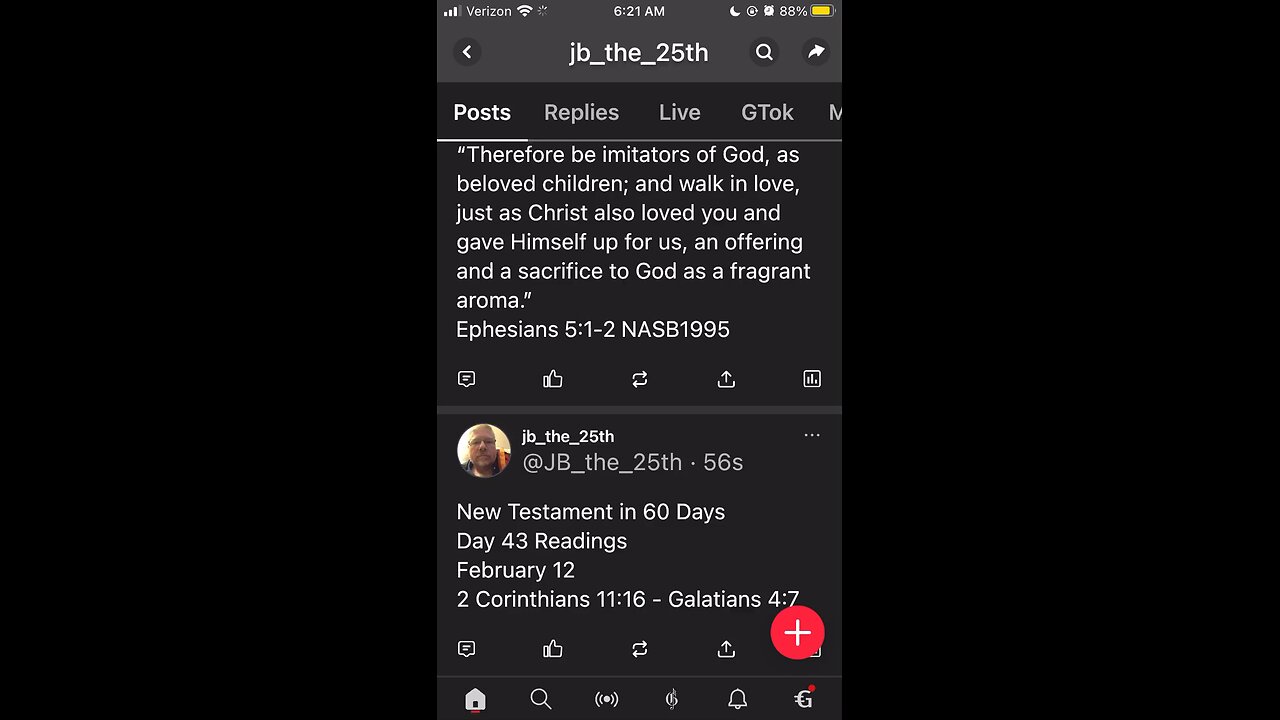This screenshot has width=1280, height=720.
Task: Share the jb_the_25th profile
Action: 816,52
